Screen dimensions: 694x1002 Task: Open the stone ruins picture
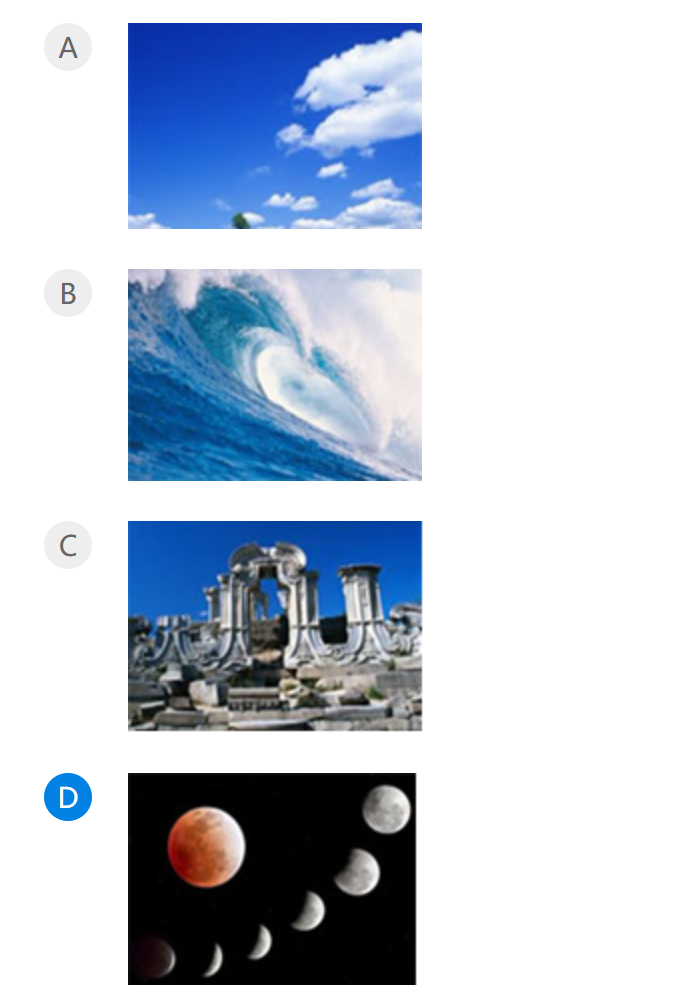pos(274,626)
